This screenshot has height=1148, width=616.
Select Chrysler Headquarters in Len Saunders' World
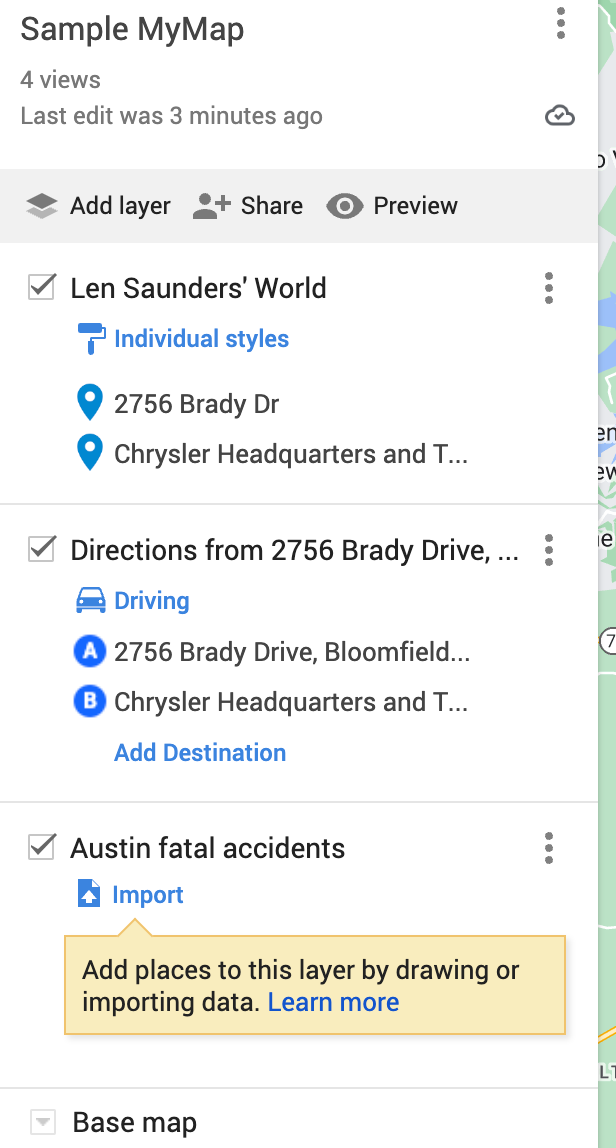click(272, 455)
